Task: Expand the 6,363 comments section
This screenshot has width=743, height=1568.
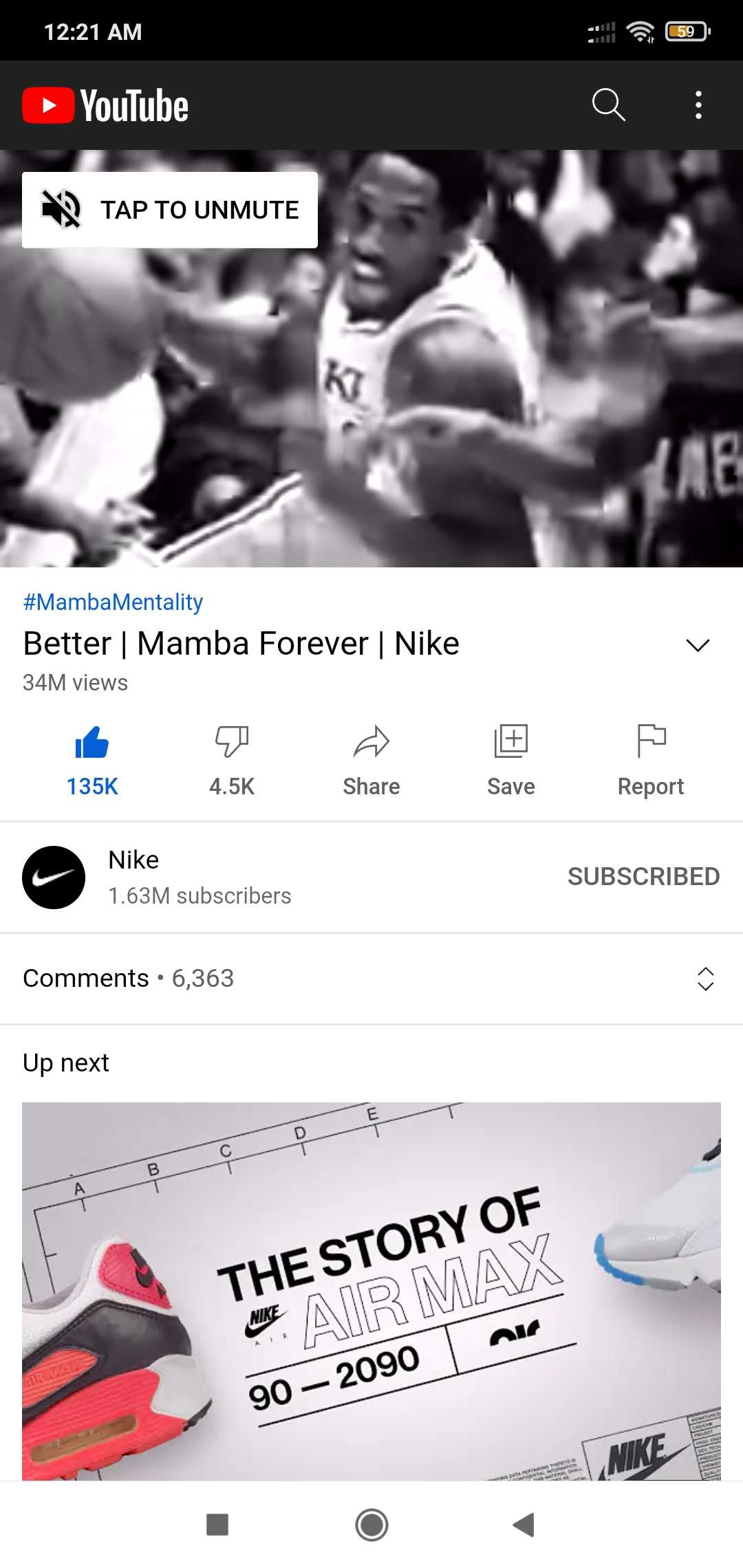Action: (x=705, y=979)
